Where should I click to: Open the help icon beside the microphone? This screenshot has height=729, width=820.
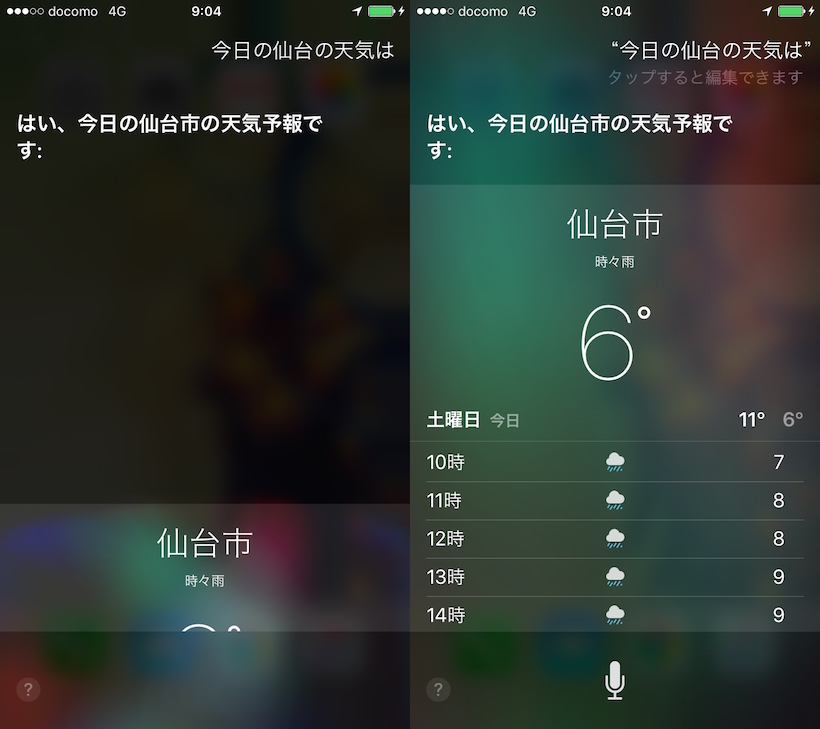tap(438, 689)
